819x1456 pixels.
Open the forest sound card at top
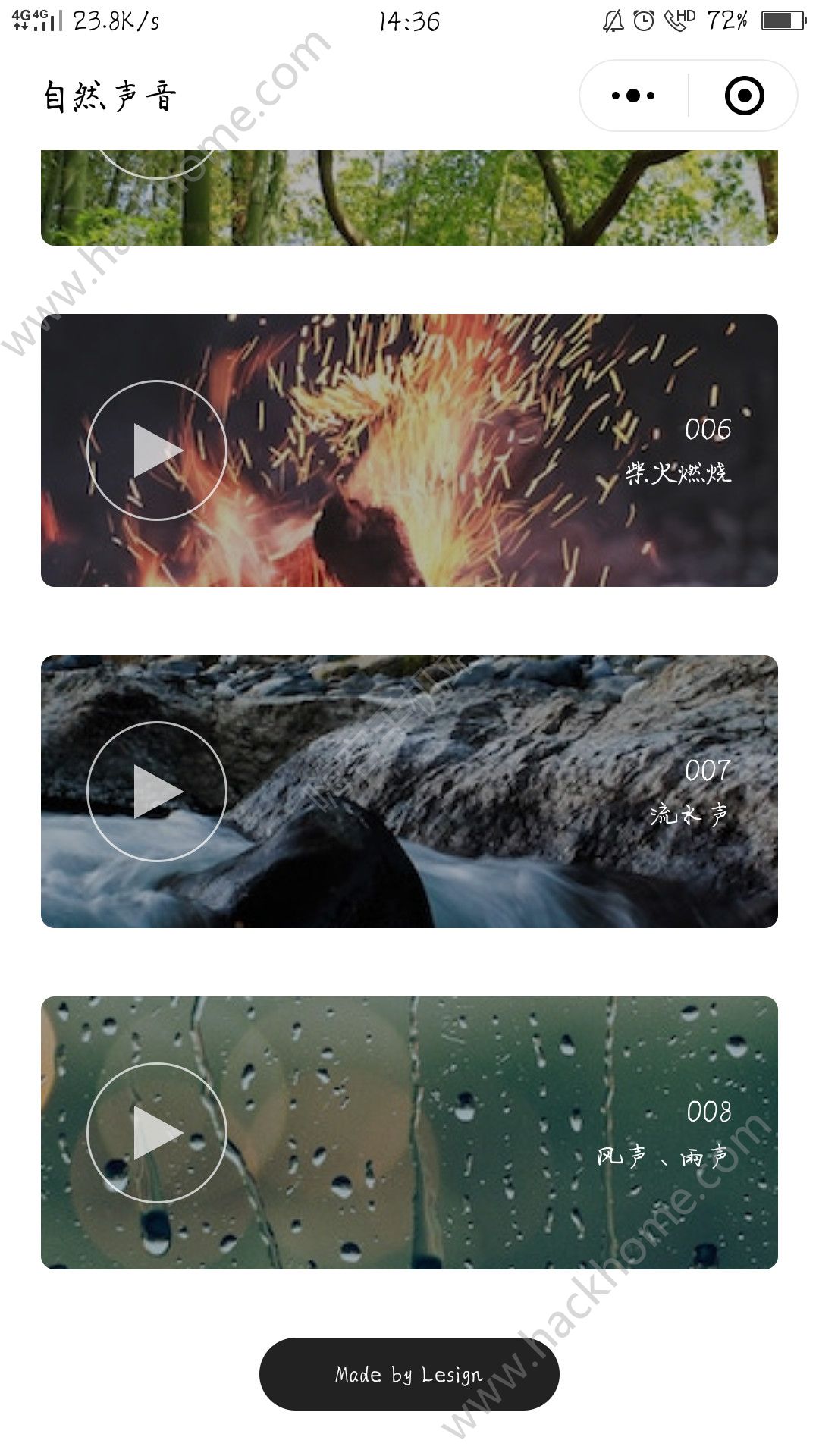pos(409,199)
